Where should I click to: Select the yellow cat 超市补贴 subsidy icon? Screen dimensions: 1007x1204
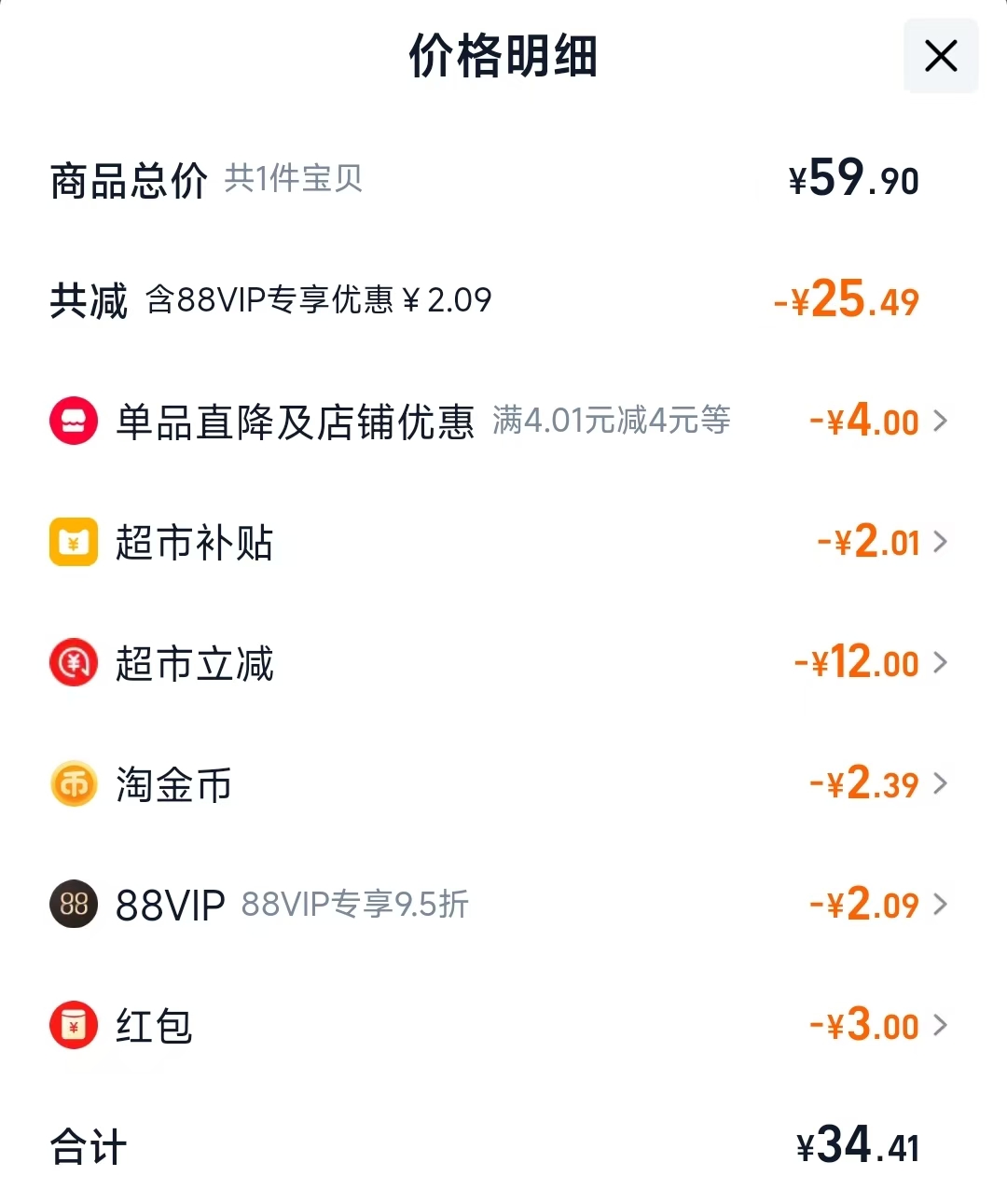coord(74,542)
